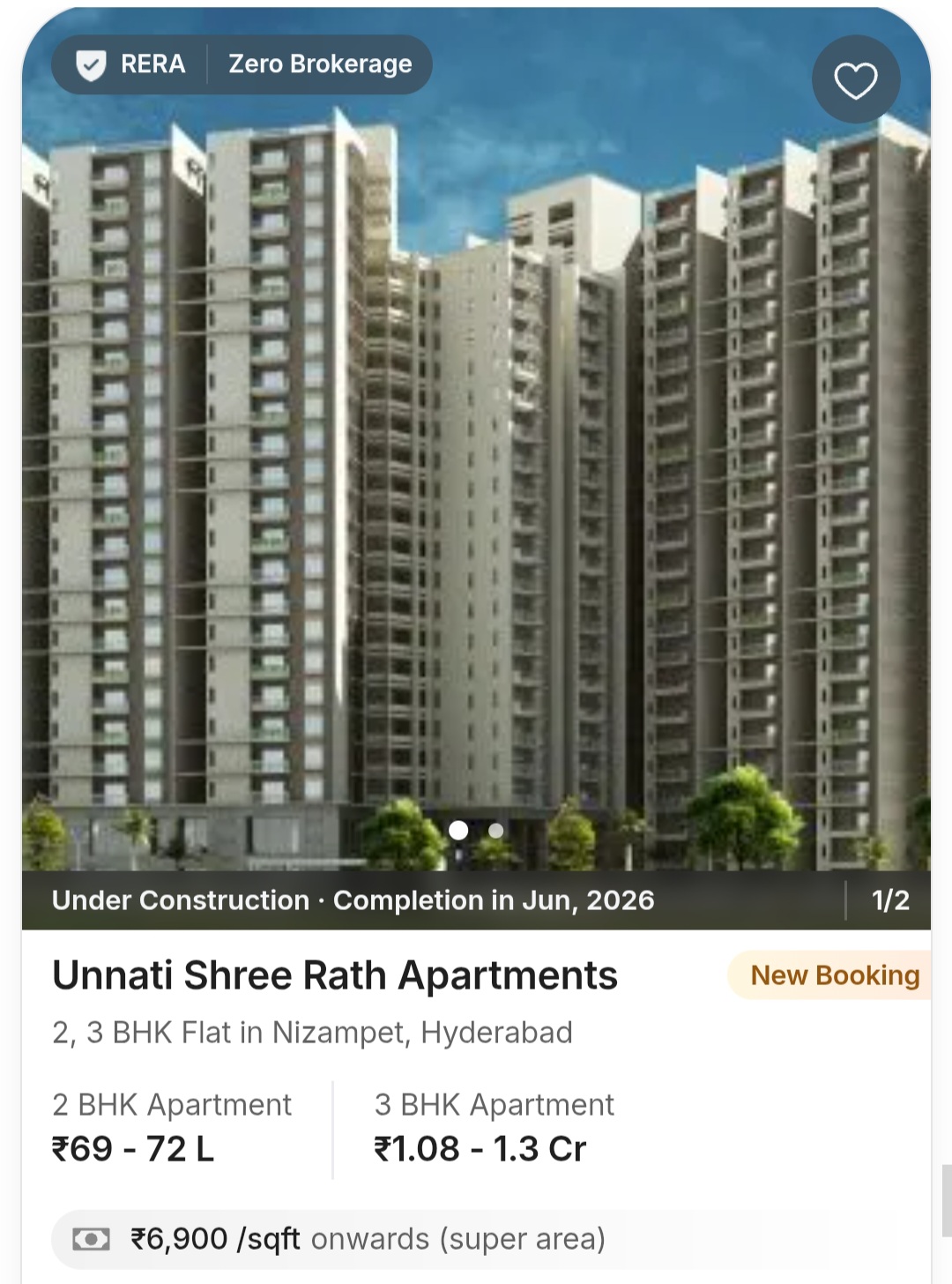Open the Unnati Shree Rath Apartments listing title
Viewport: 952px width, 1284px height.
(x=337, y=975)
